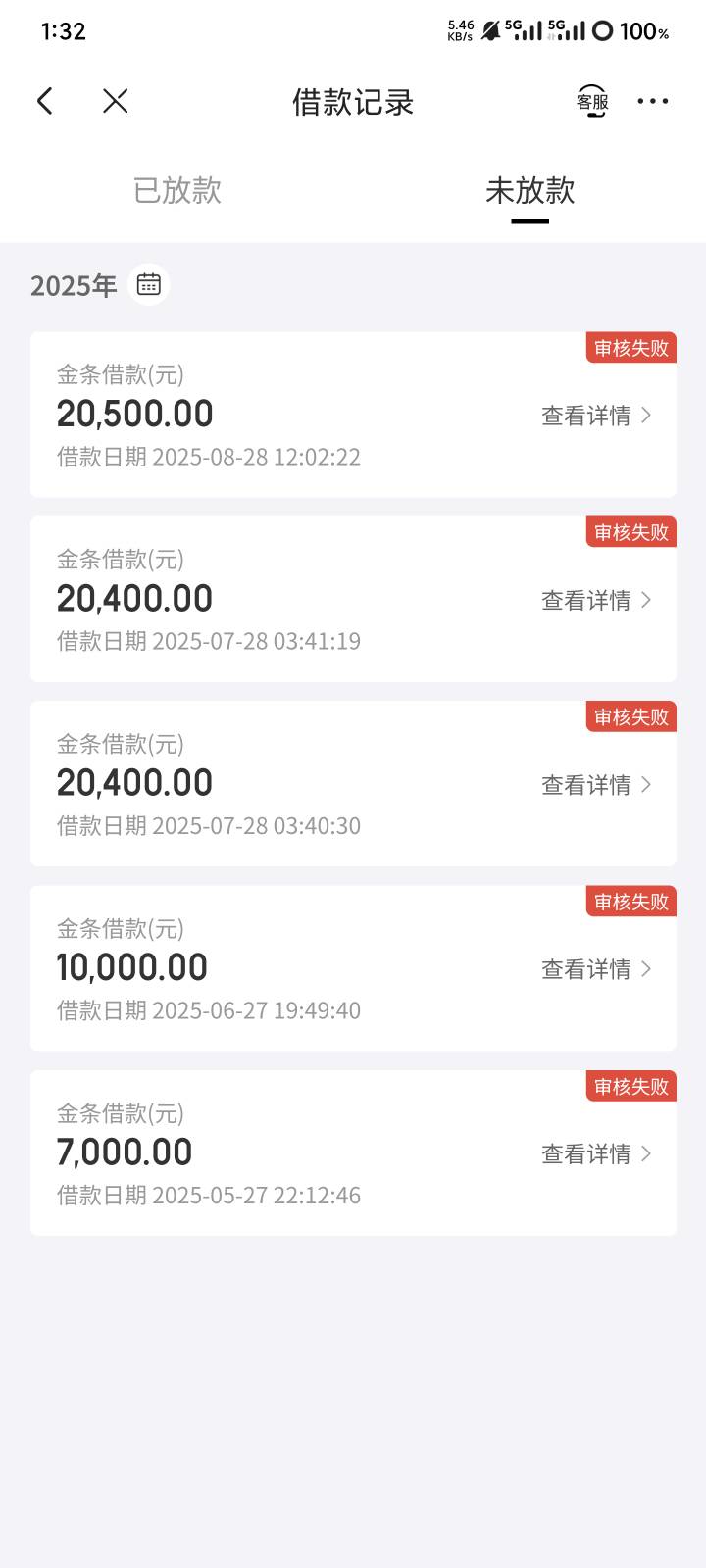Open details for loan dated 2025-07-28 03:41:19
Viewport: 706px width, 1568px height.
pyautogui.click(x=596, y=600)
